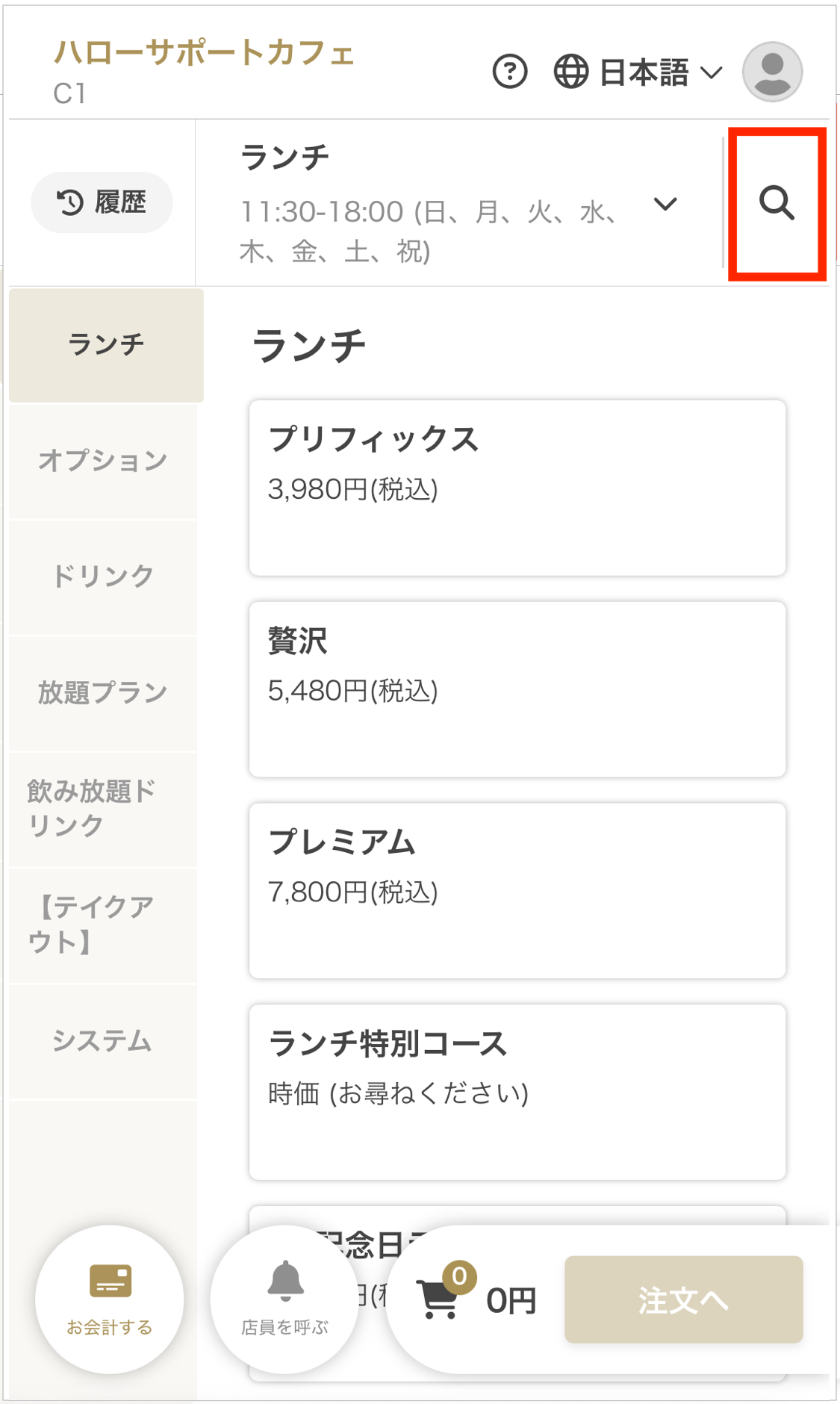This screenshot has width=840, height=1404.
Task: Proceed with the 注文へ button
Action: click(x=684, y=1299)
